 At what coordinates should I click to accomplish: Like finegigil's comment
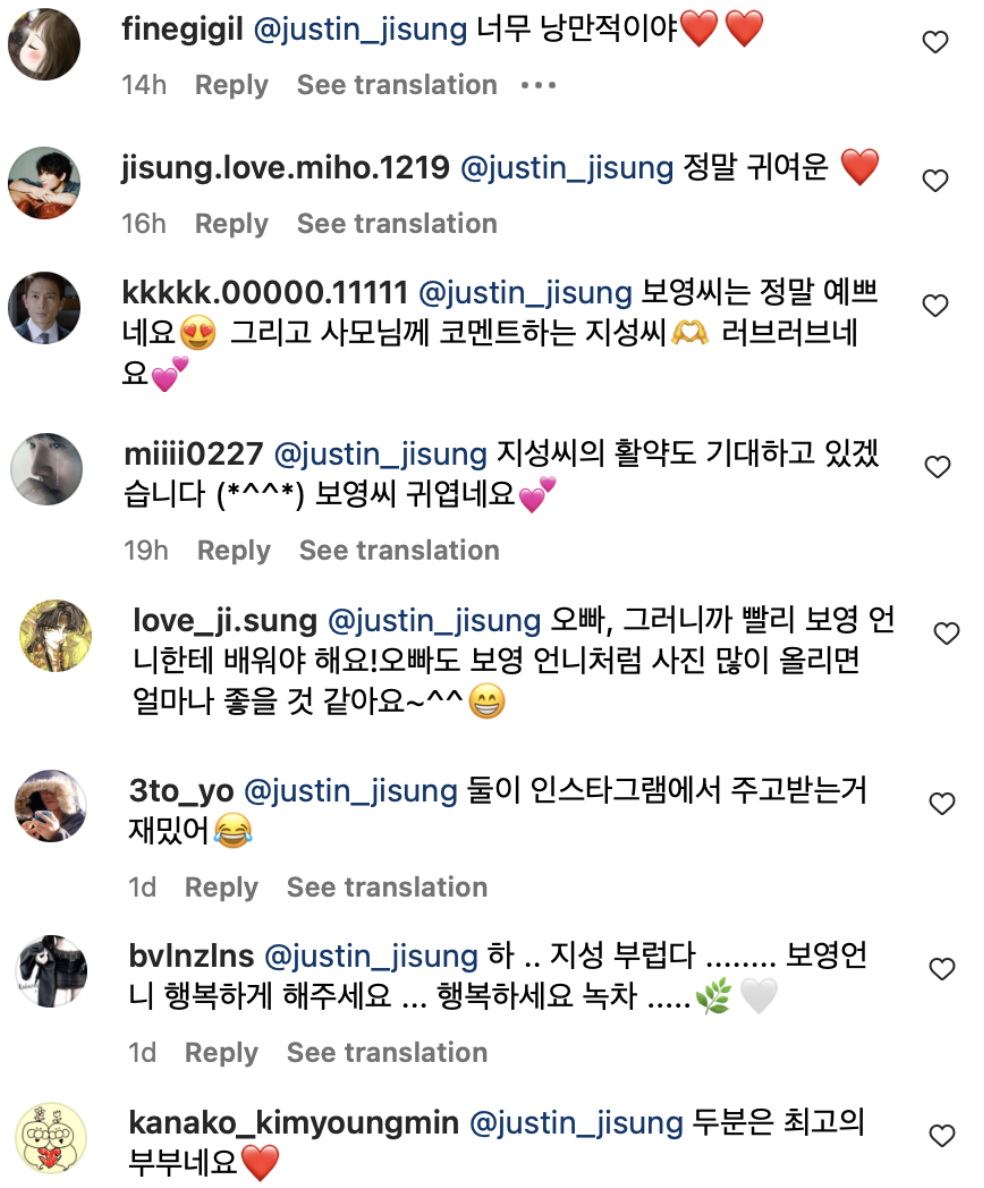point(934,42)
